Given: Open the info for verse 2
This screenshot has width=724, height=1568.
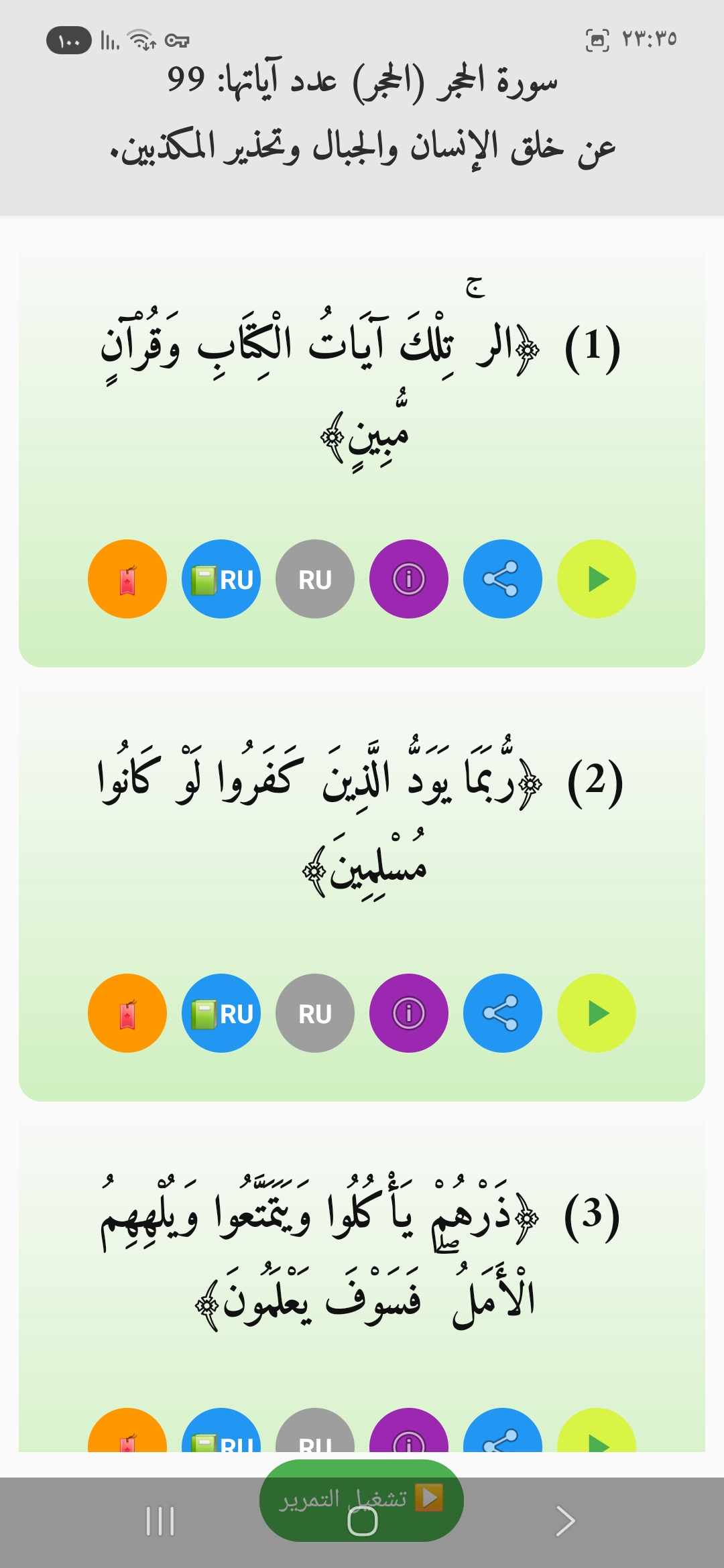Looking at the screenshot, I should [x=408, y=1013].
